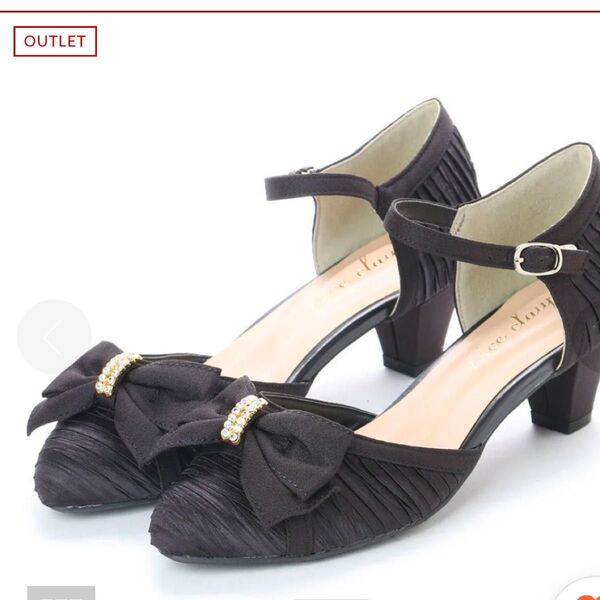Go to the previous product image

53,337
